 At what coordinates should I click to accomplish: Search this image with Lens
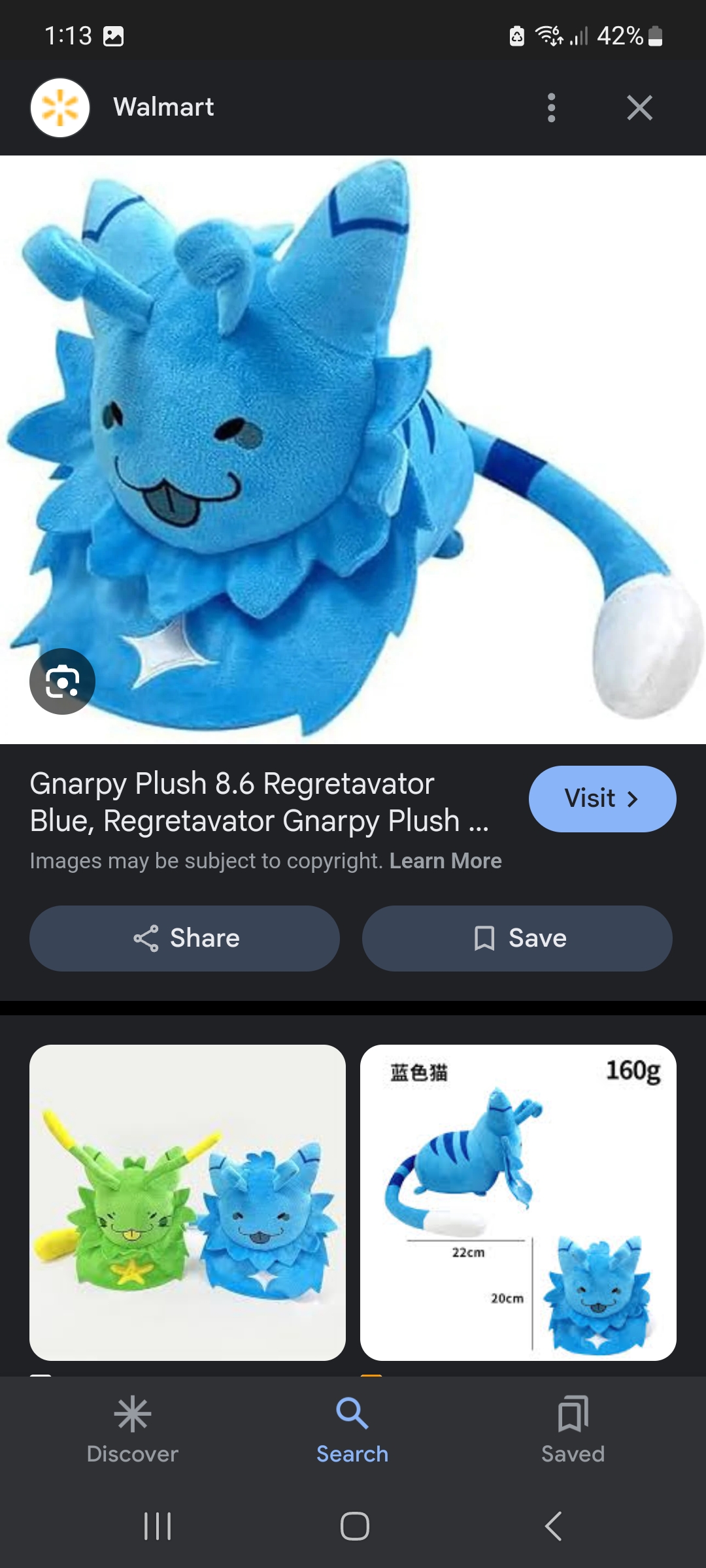coord(62,681)
